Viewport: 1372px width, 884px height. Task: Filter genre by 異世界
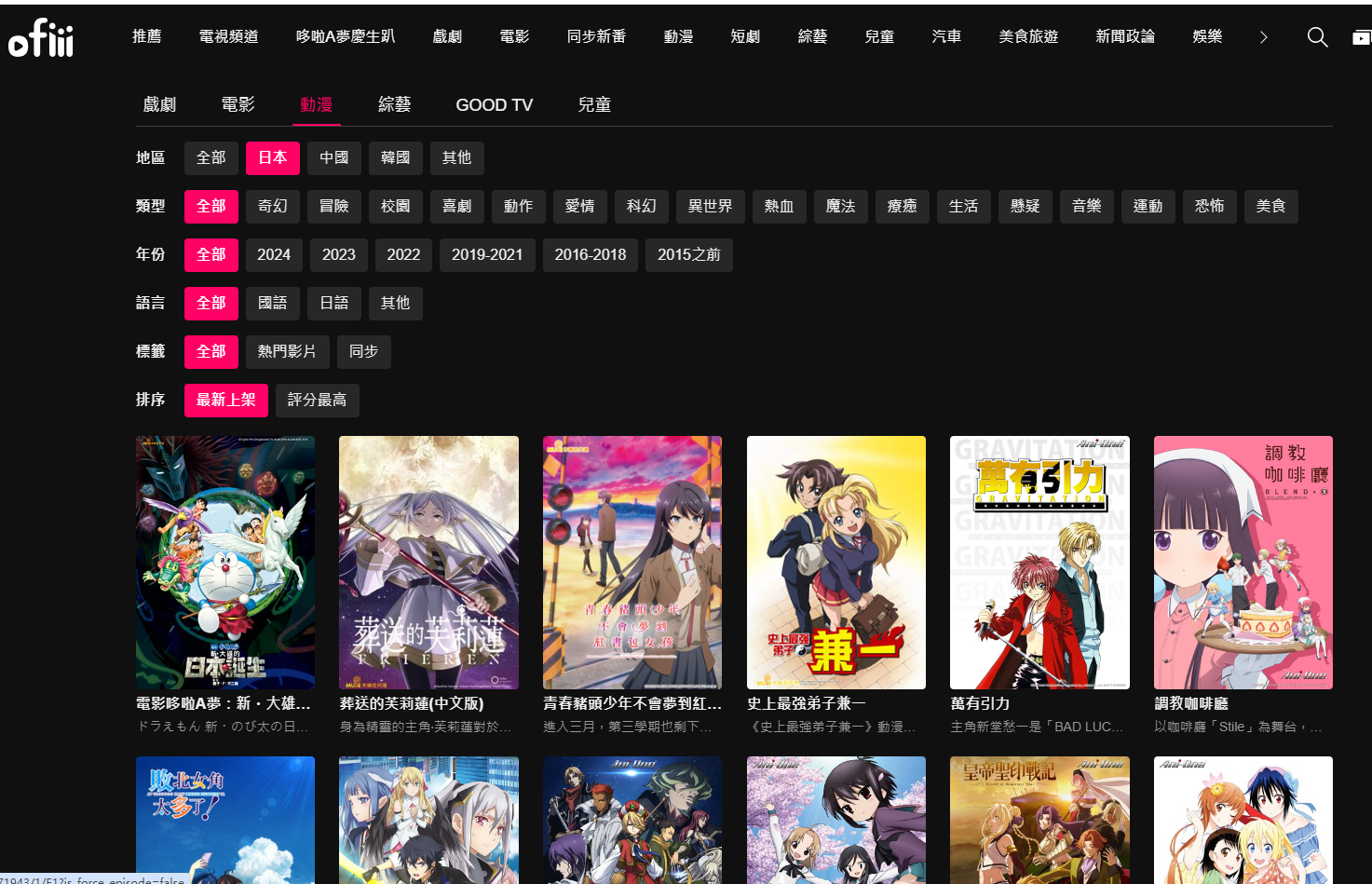[710, 206]
